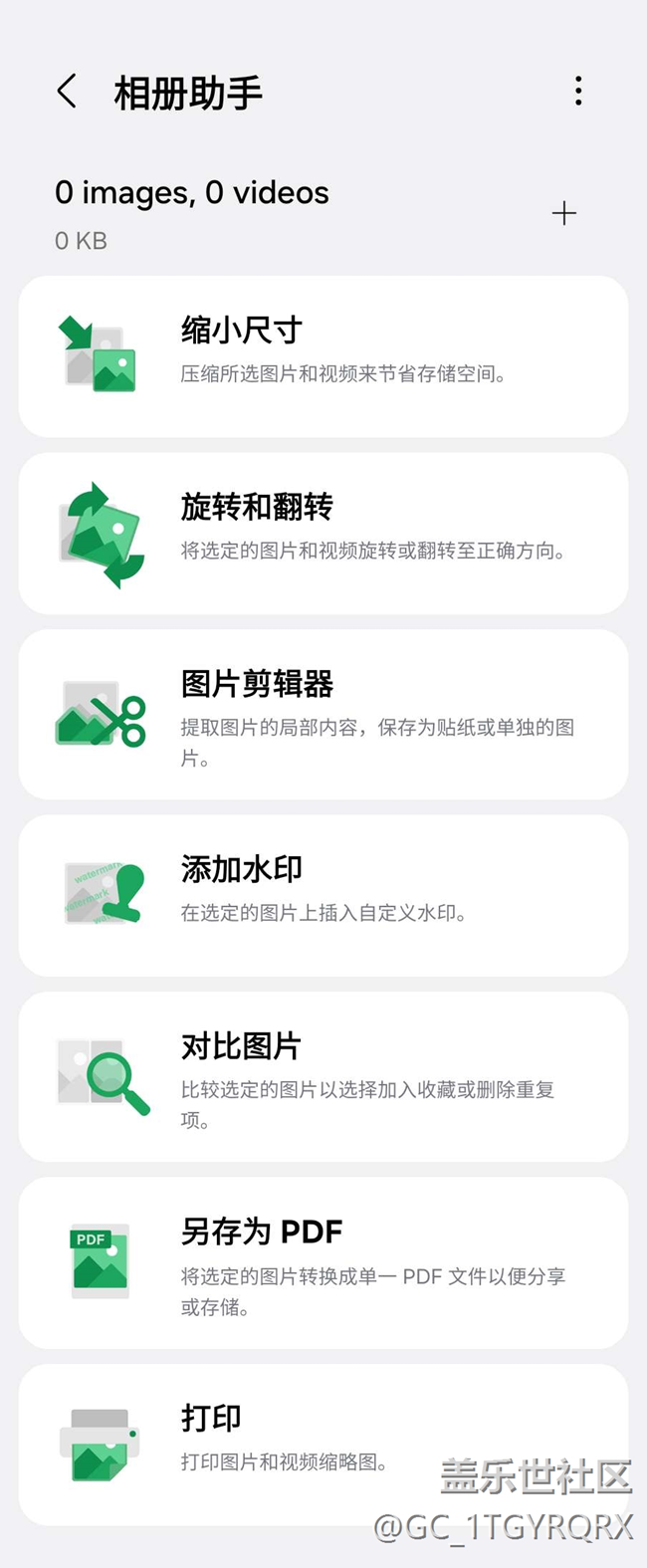Tap the plus icon to add images
This screenshot has height=1568, width=647.
coord(563,213)
